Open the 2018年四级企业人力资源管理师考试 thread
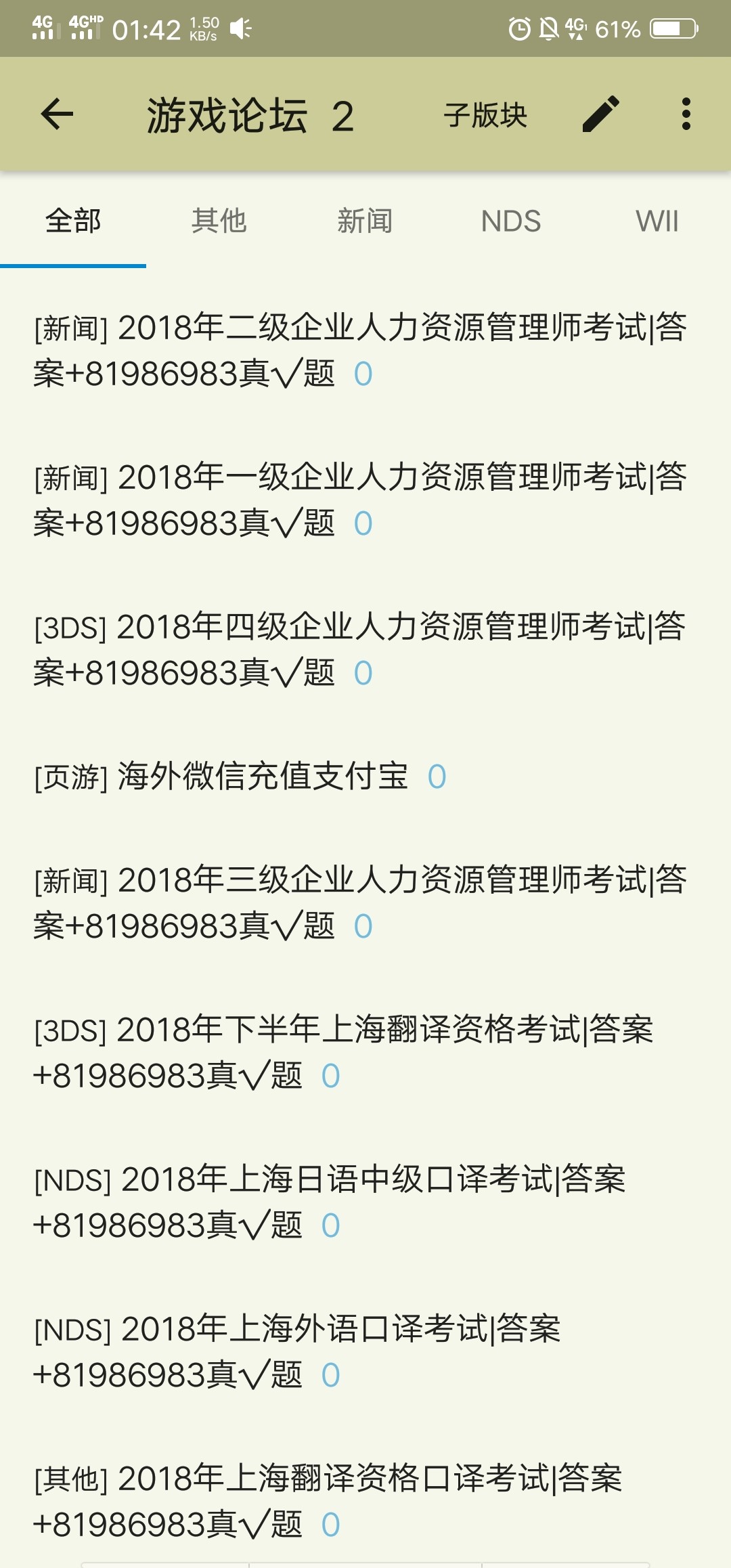731x1568 pixels. tap(359, 650)
